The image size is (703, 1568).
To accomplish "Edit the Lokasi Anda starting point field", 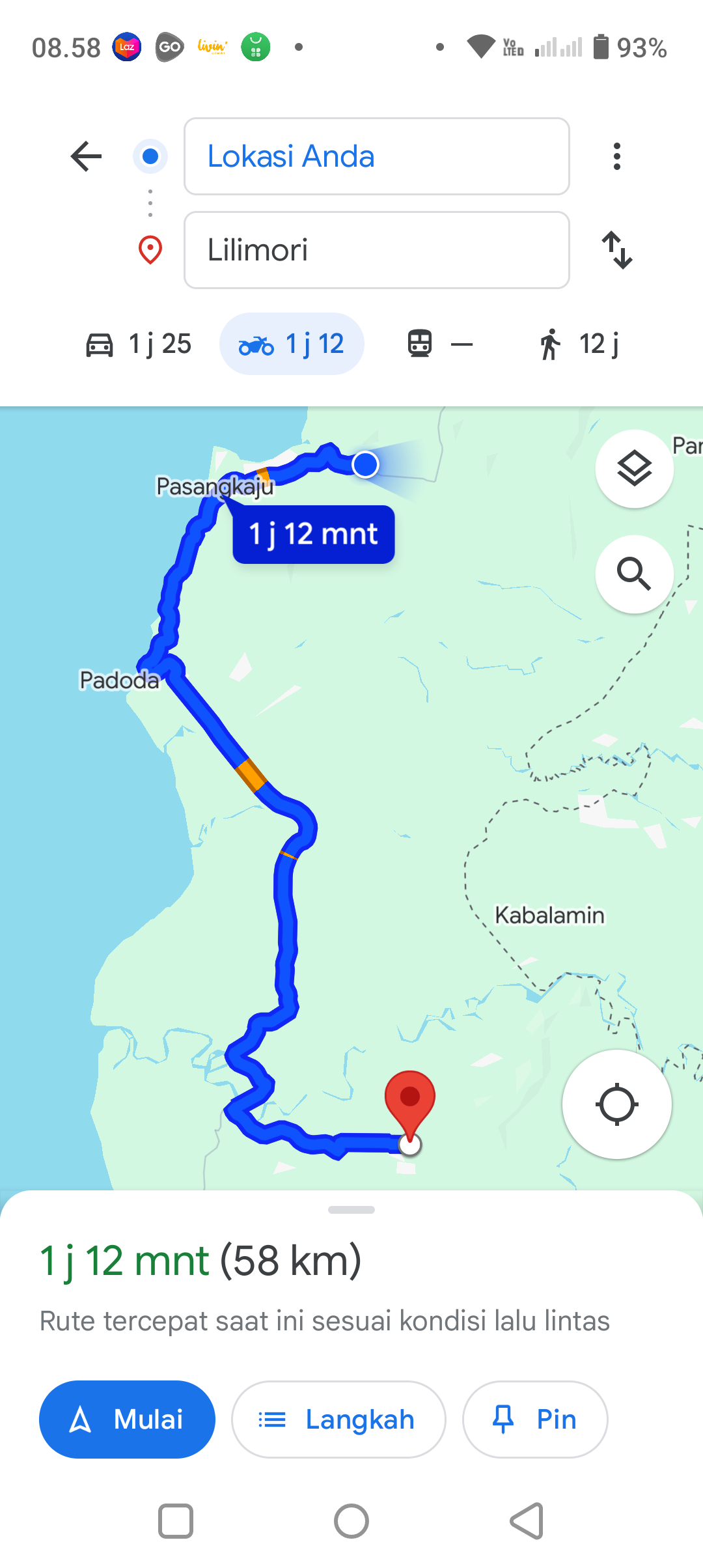I will (x=377, y=156).
